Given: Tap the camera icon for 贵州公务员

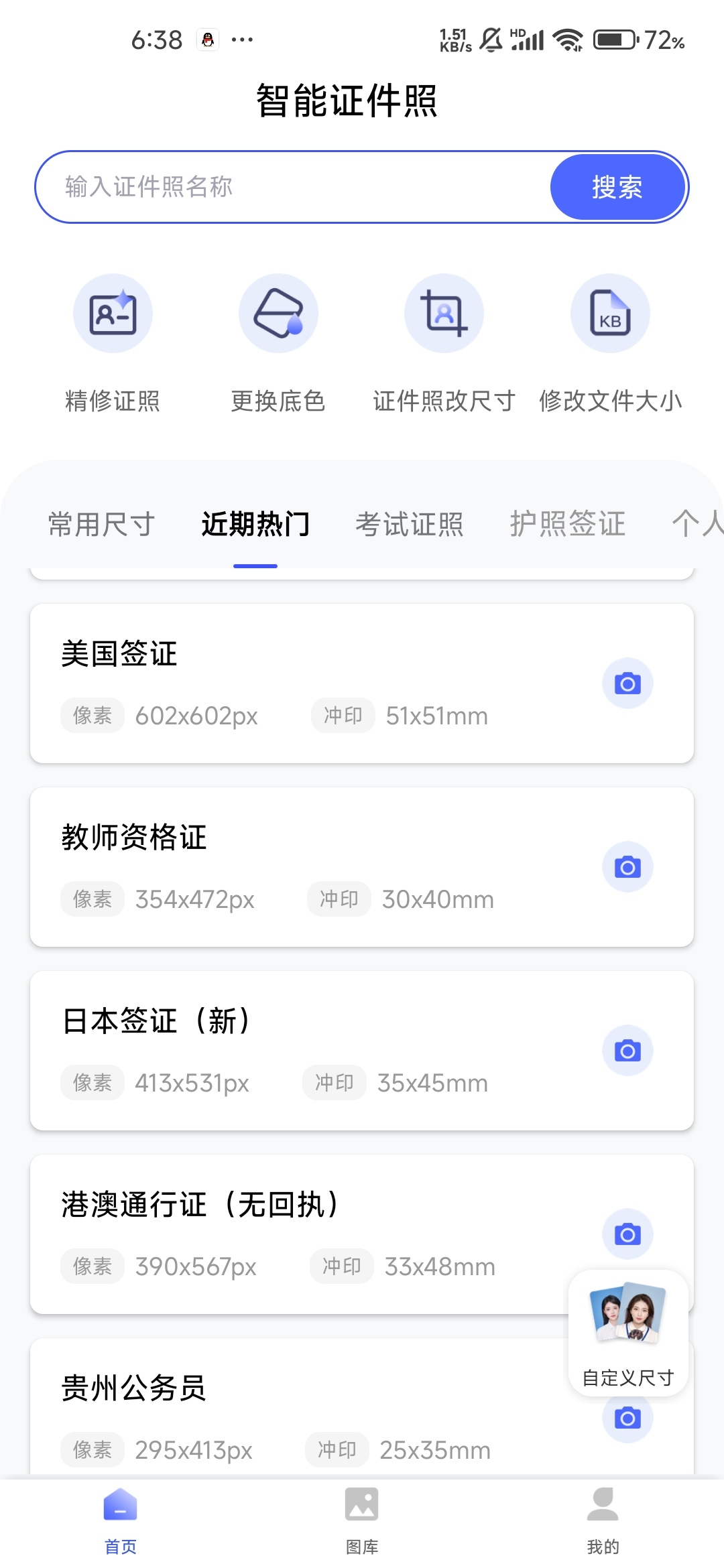Looking at the screenshot, I should (x=627, y=1418).
